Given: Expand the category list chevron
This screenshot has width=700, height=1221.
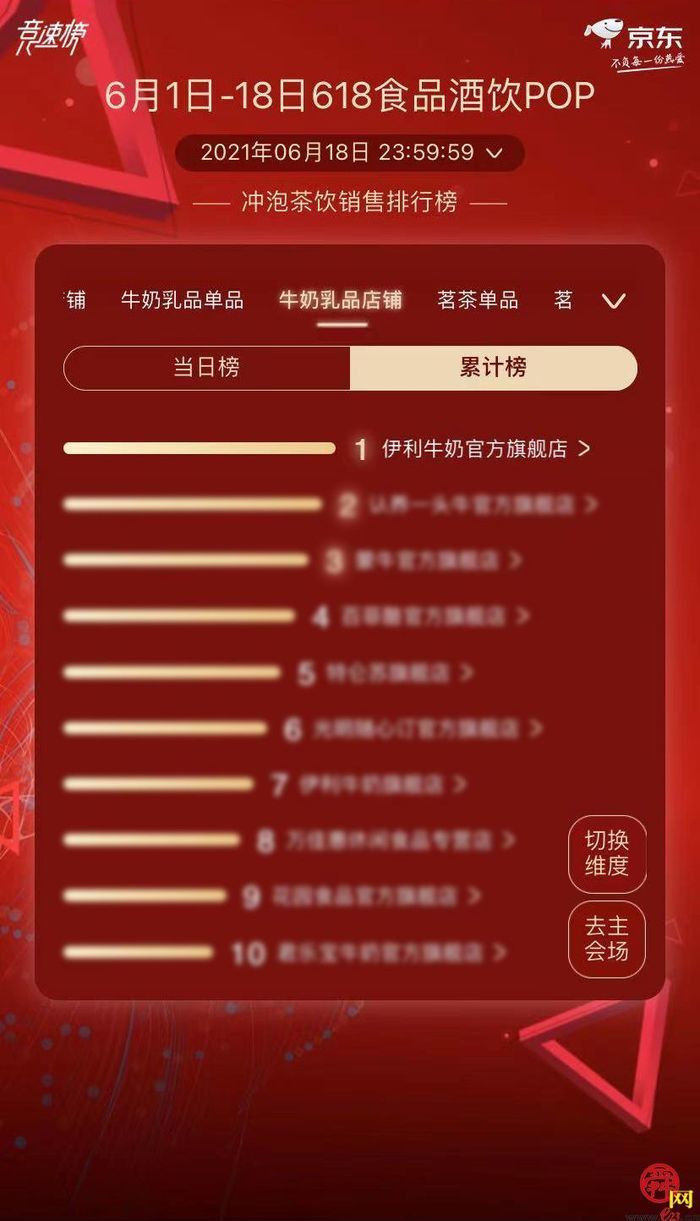Looking at the screenshot, I should click(x=614, y=301).
